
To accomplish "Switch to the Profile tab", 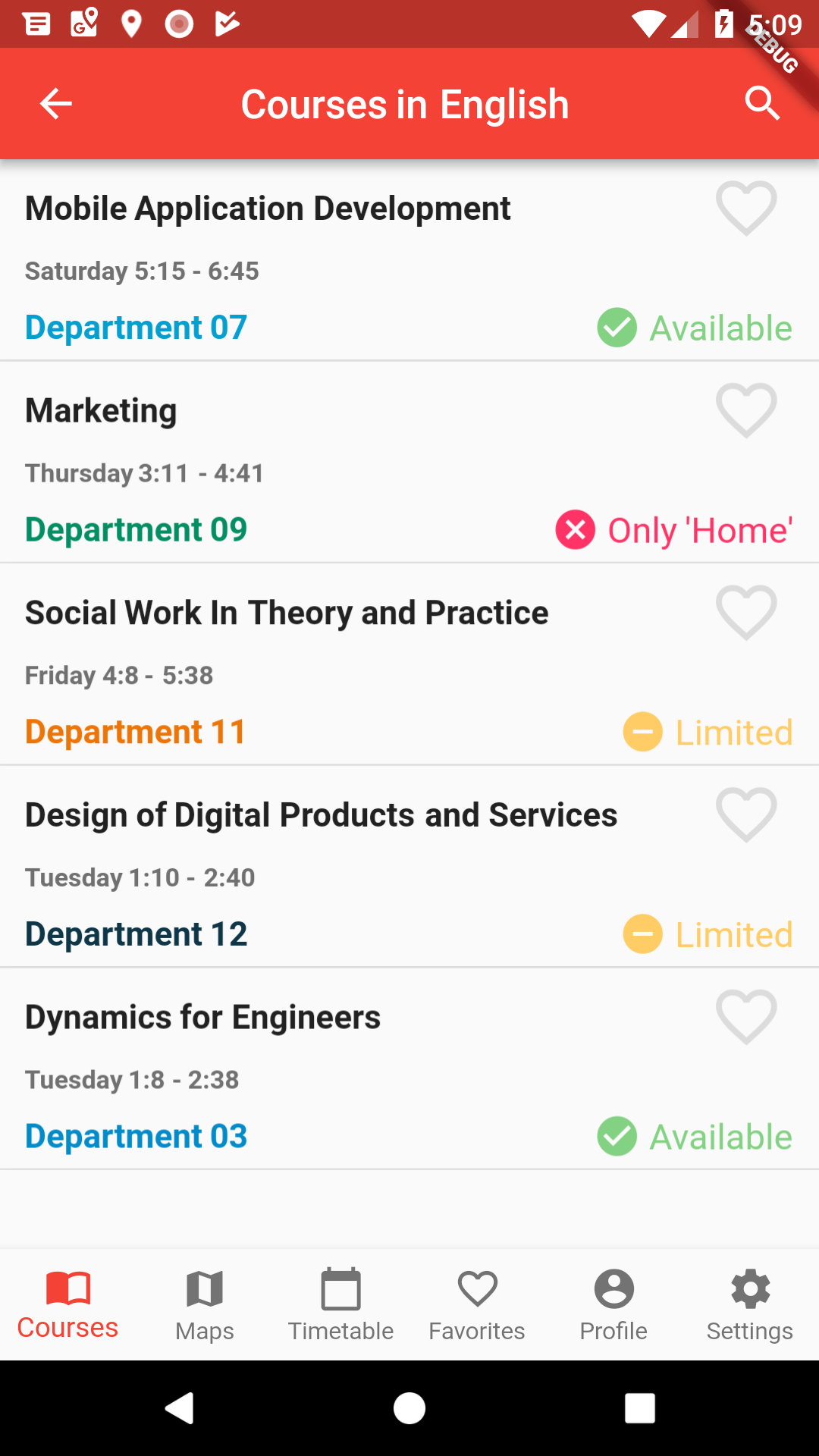I will [613, 1305].
